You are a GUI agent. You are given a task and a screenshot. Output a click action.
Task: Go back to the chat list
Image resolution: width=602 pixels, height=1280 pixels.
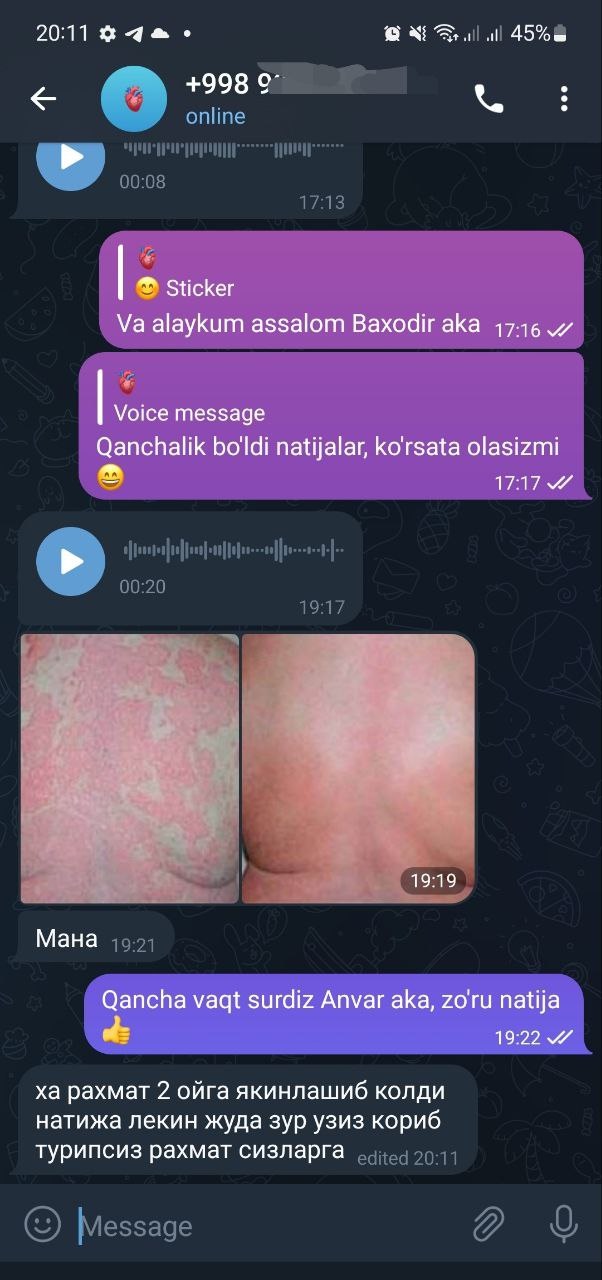43,98
